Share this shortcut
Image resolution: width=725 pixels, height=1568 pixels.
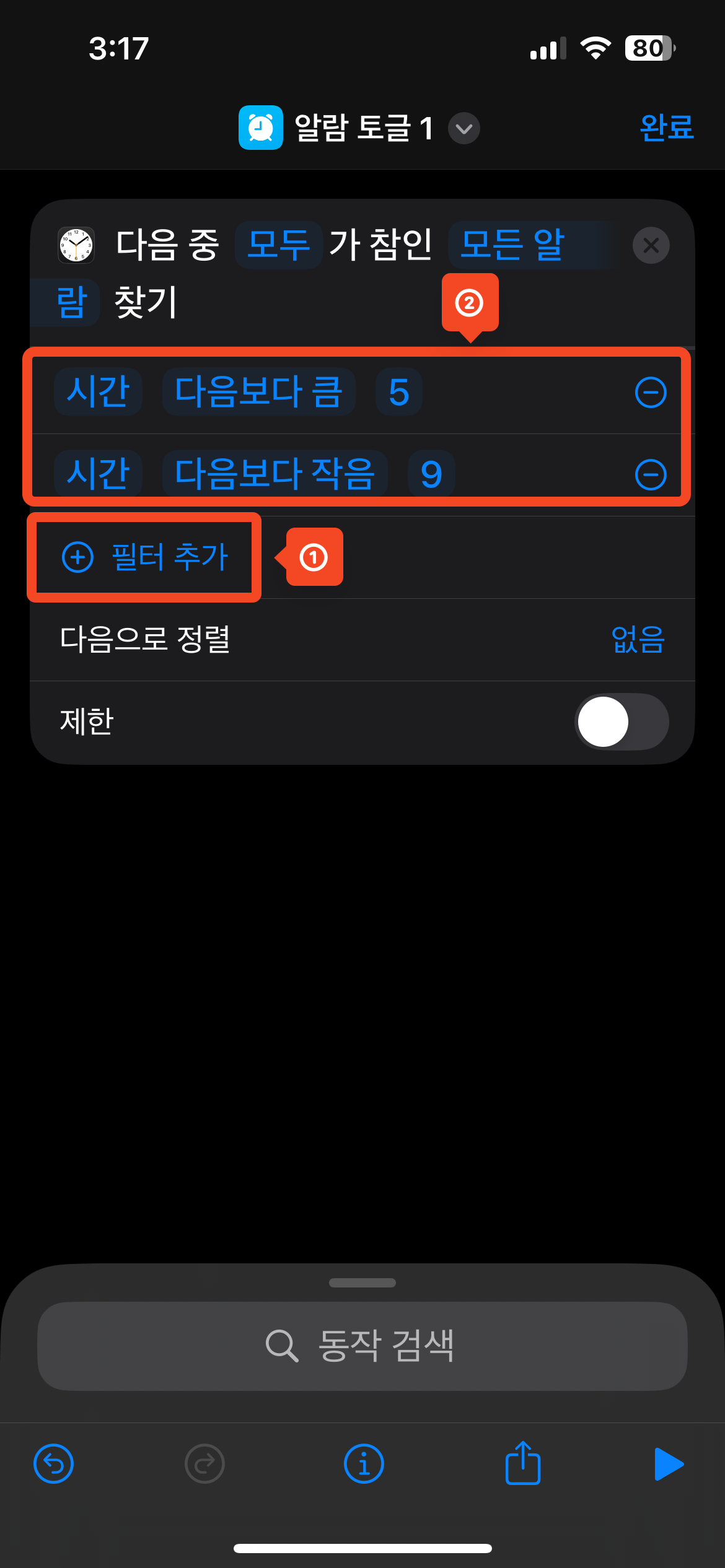(x=523, y=1464)
